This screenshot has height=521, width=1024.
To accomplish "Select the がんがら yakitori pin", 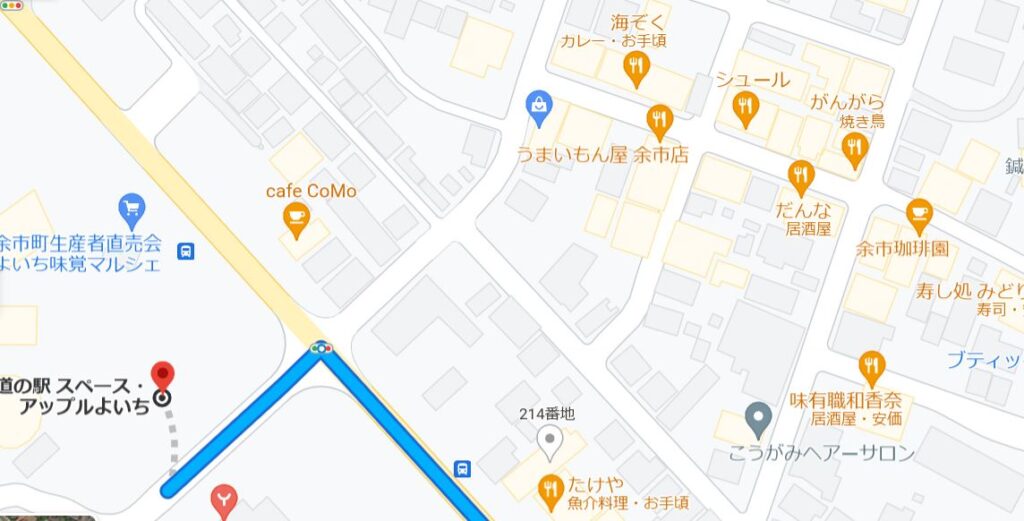I will coord(853,149).
